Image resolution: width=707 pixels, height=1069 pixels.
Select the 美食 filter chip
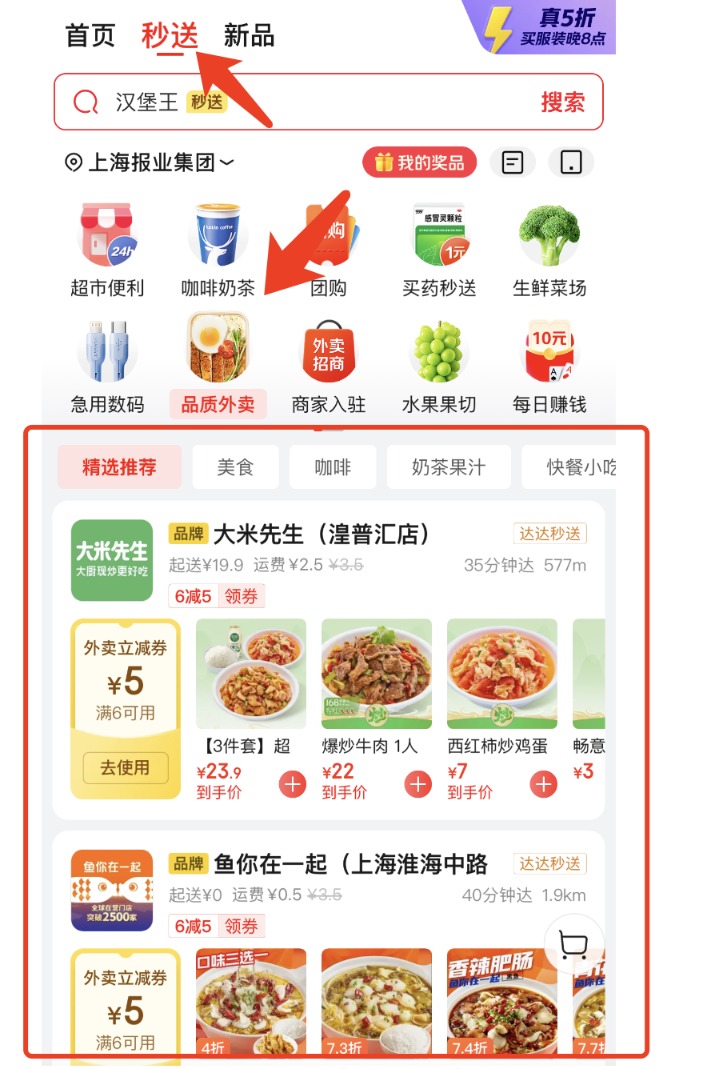235,467
